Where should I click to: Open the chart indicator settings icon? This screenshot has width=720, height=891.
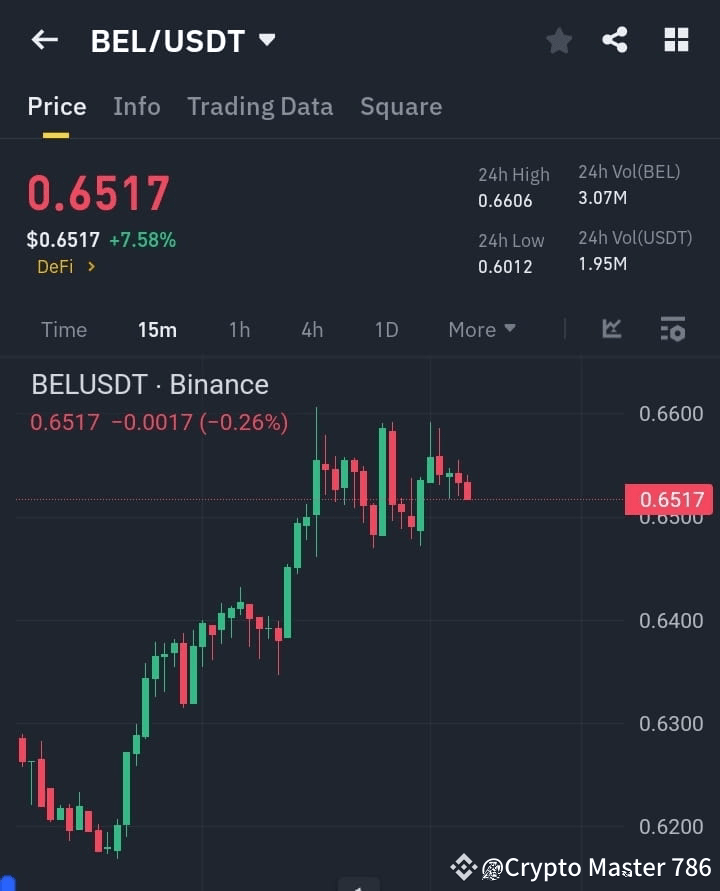(x=672, y=329)
